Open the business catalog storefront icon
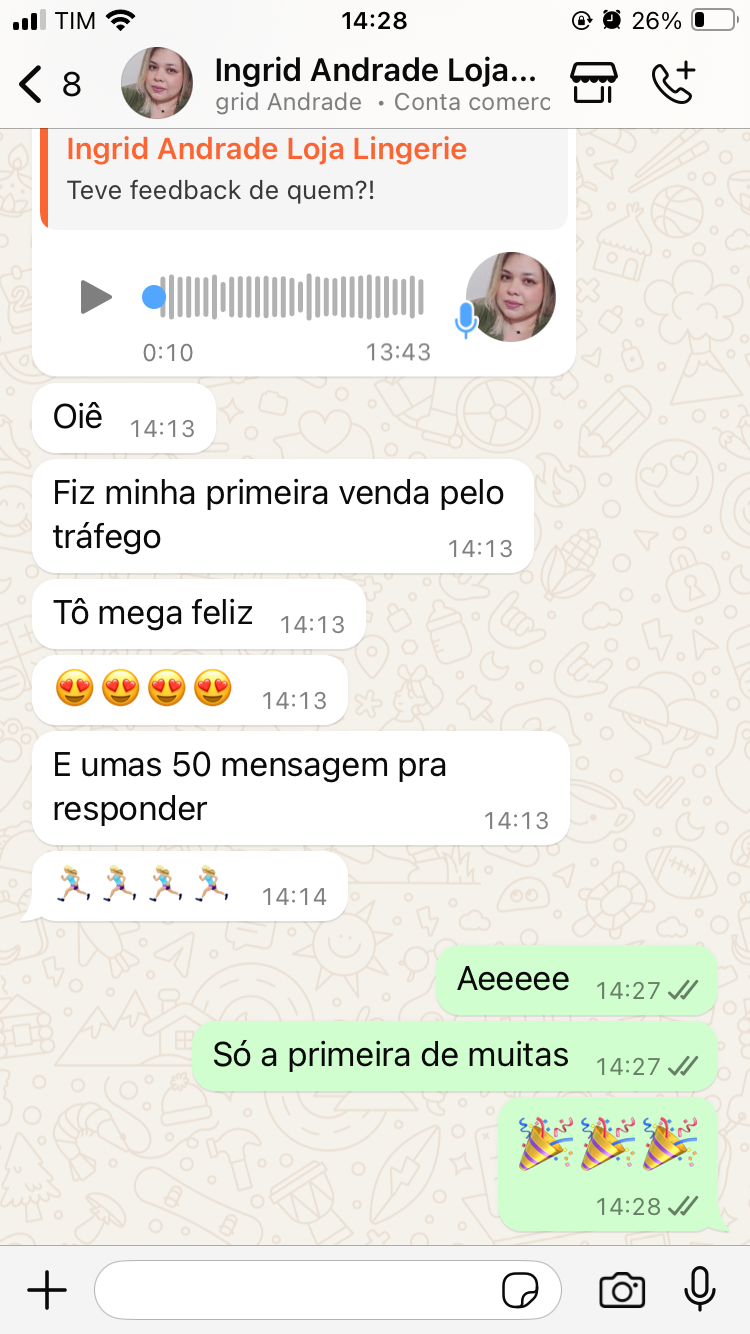 594,84
